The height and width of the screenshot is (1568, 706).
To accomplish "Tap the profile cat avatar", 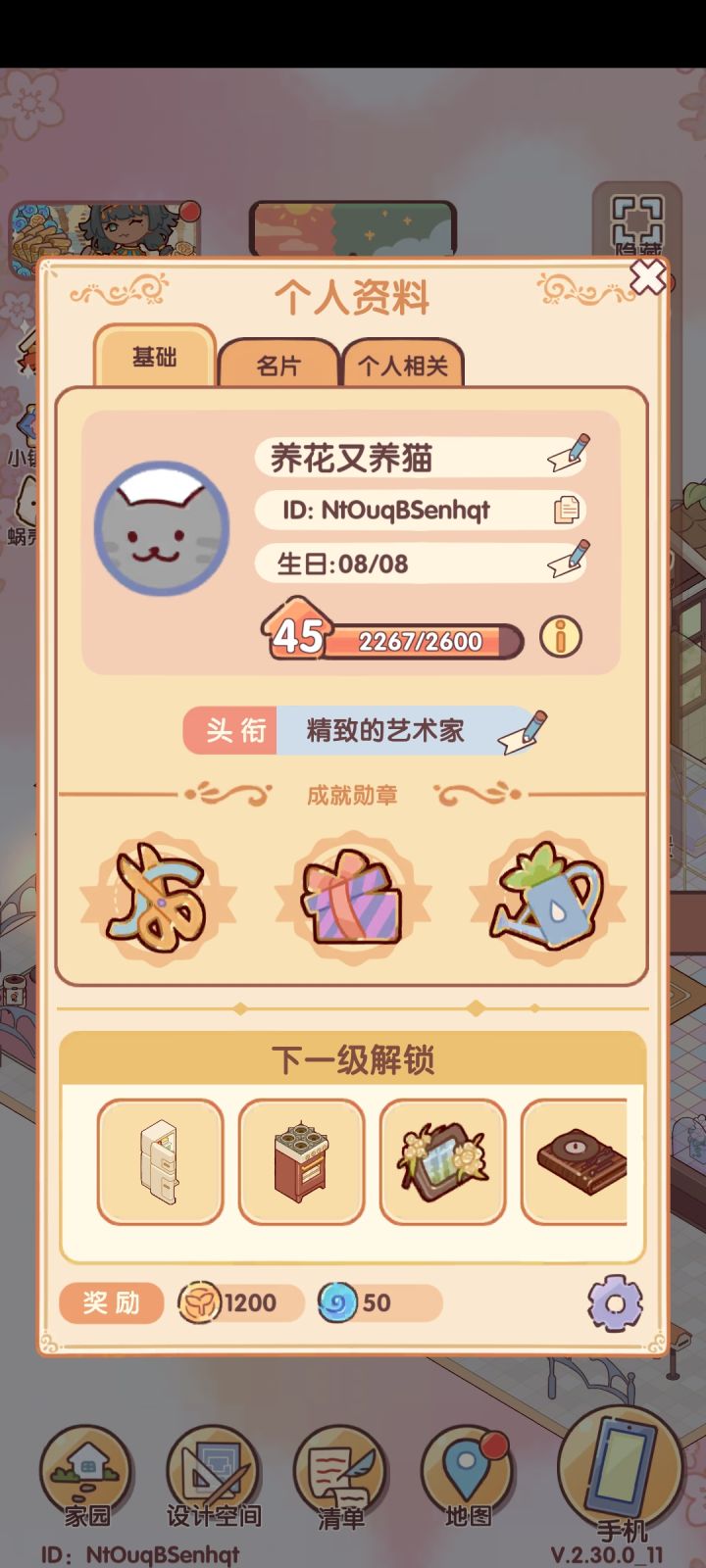I will point(161,527).
